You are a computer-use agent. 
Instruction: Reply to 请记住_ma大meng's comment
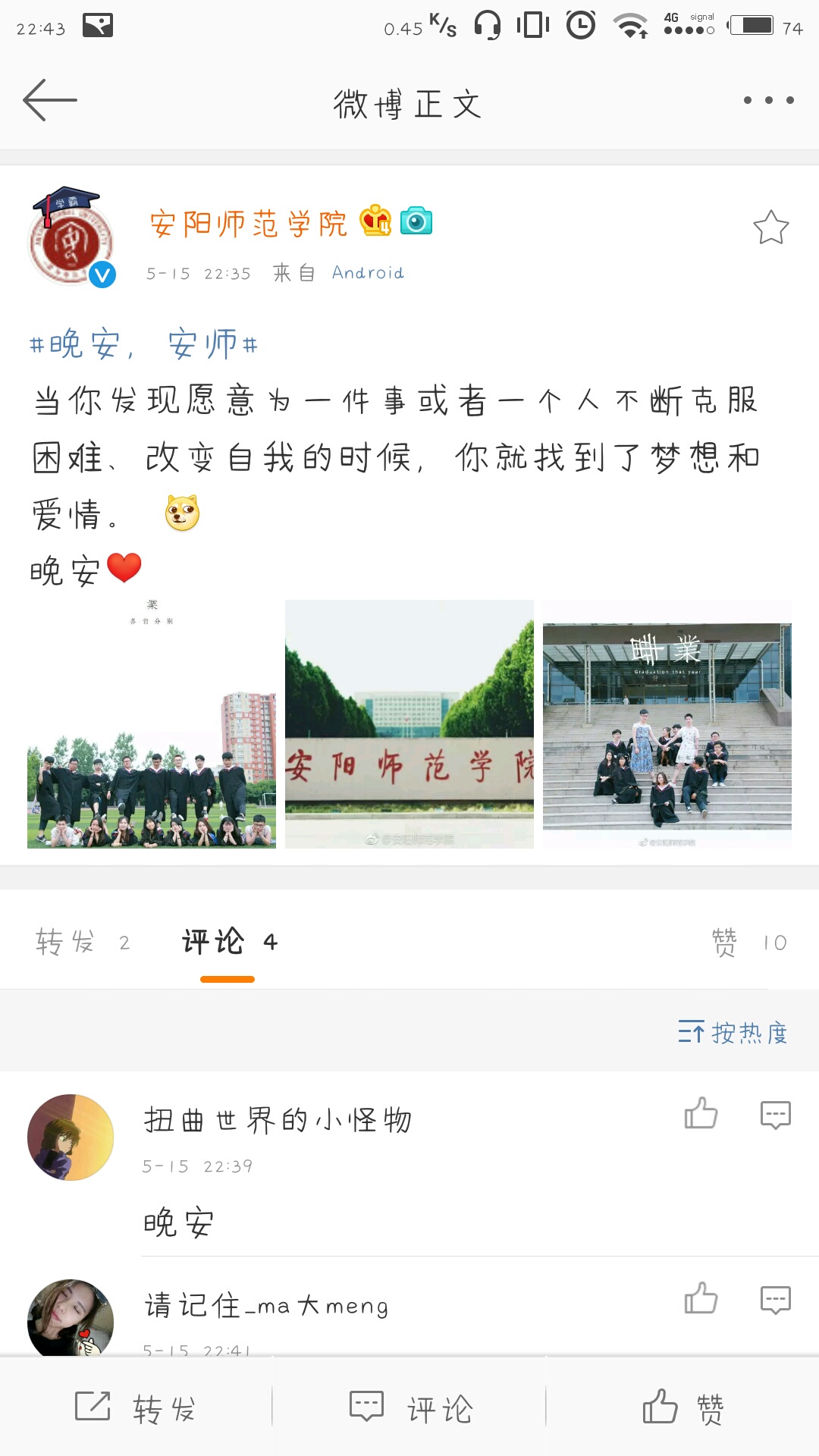(x=775, y=1300)
